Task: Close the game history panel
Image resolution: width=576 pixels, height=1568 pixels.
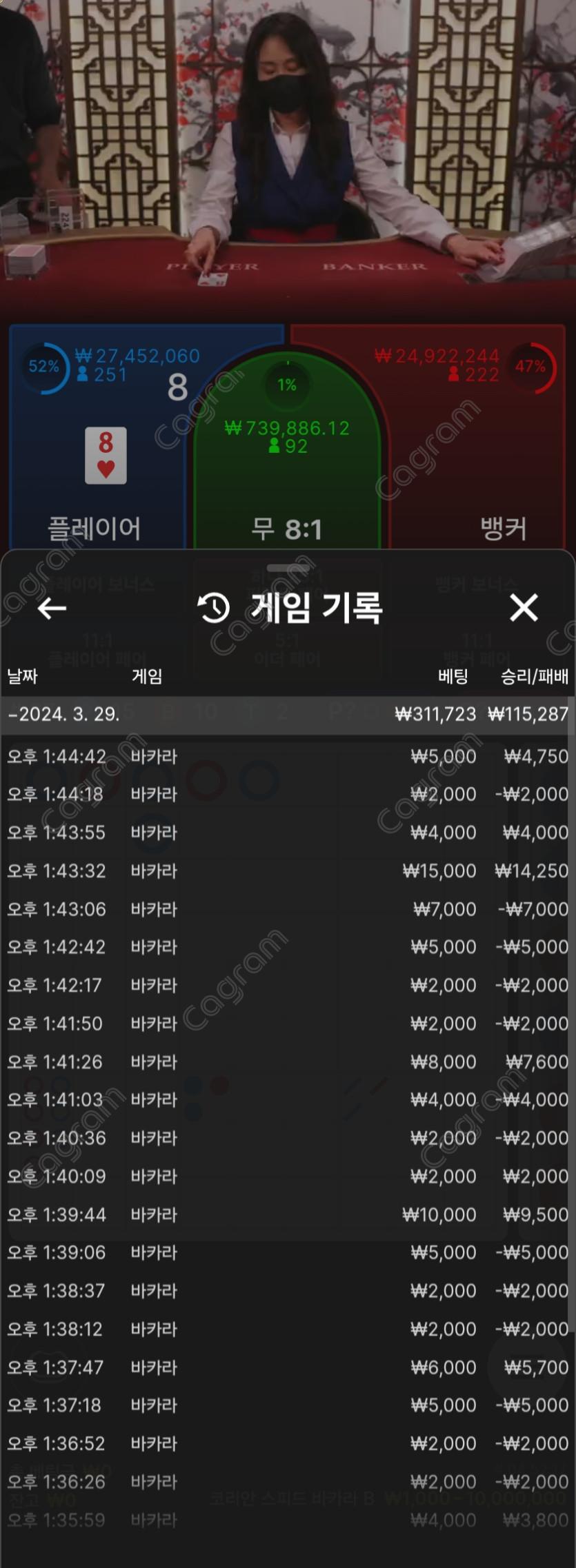Action: point(524,608)
